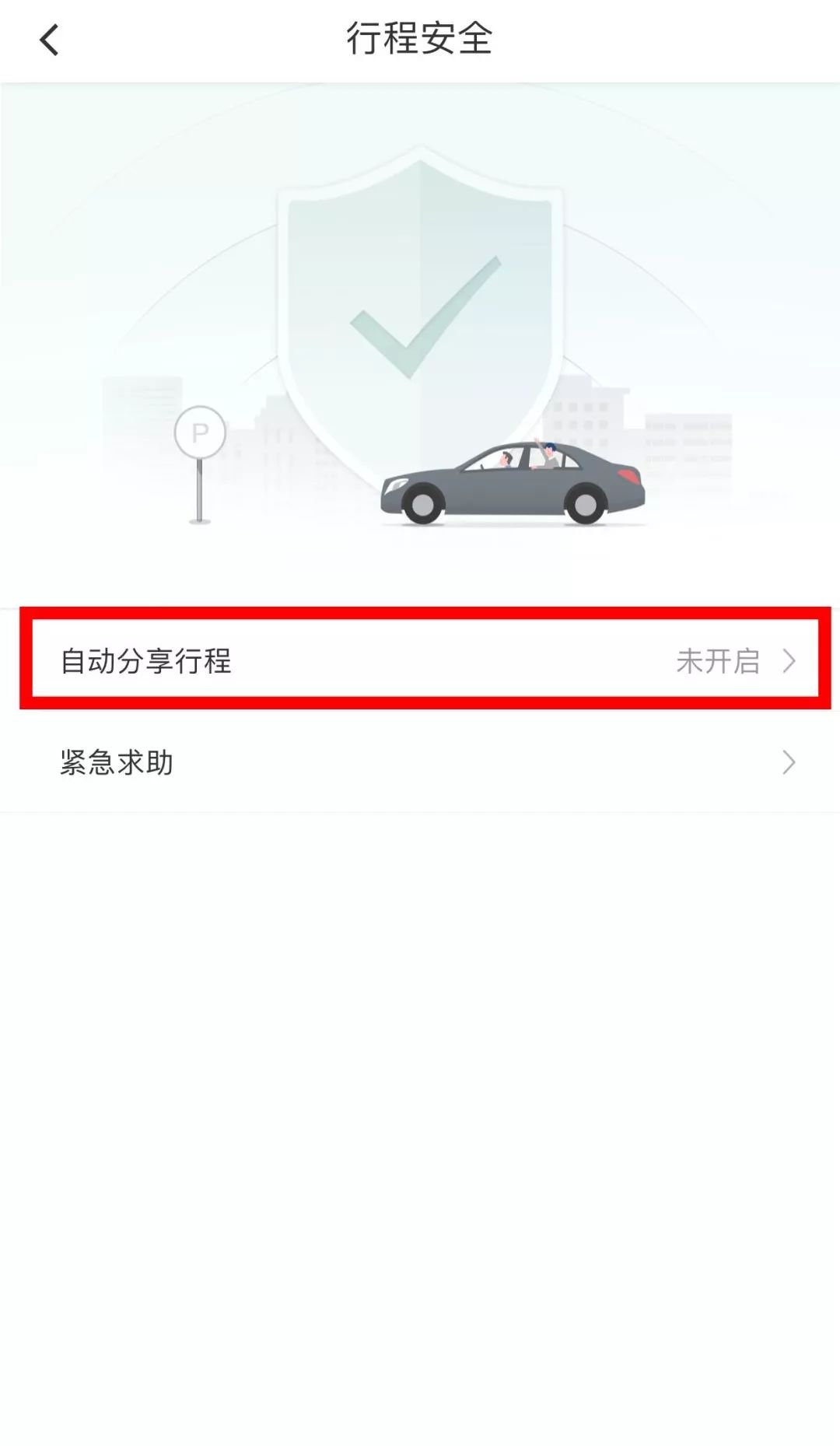Go back from 行程安全 page
Viewport: 840px width, 1446px height.
pos(49,40)
